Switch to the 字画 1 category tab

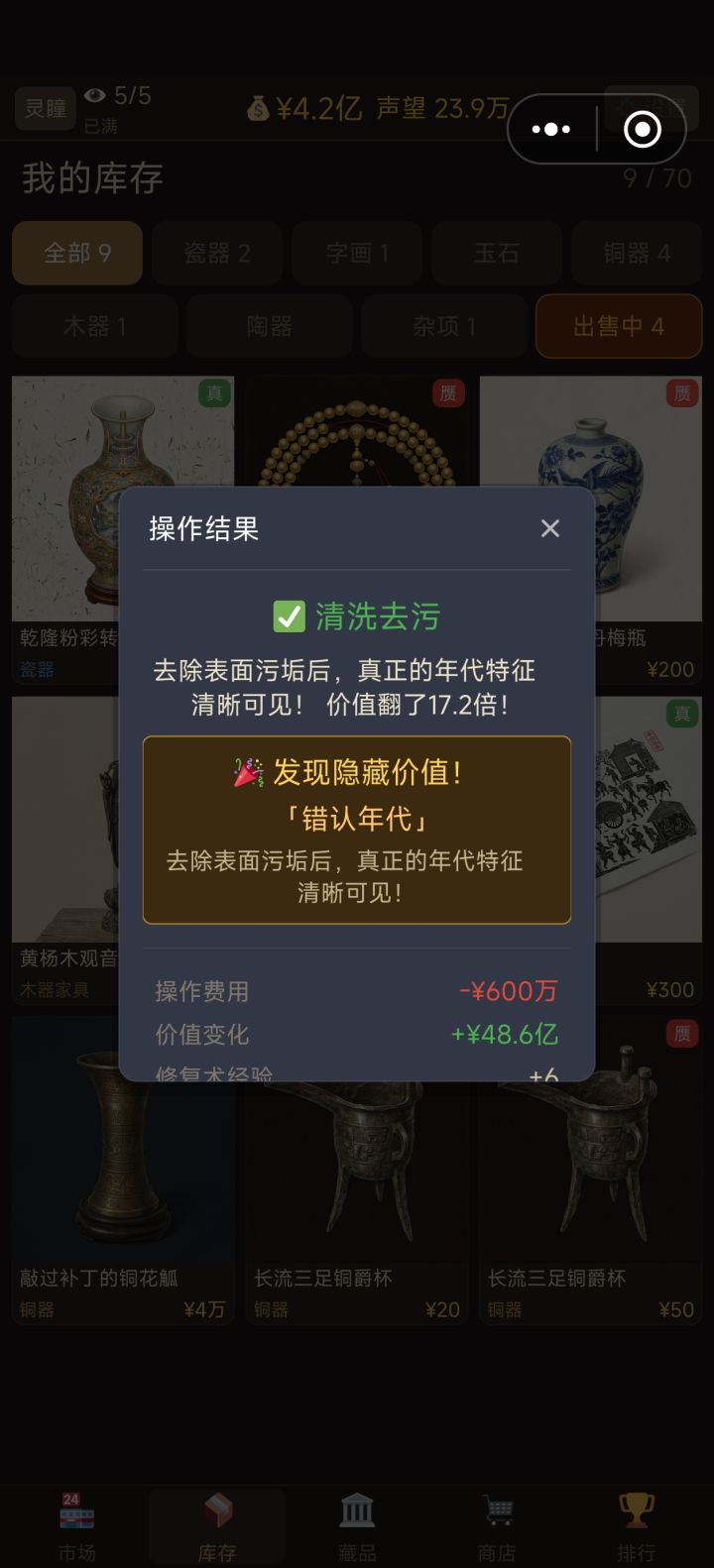[x=357, y=254]
